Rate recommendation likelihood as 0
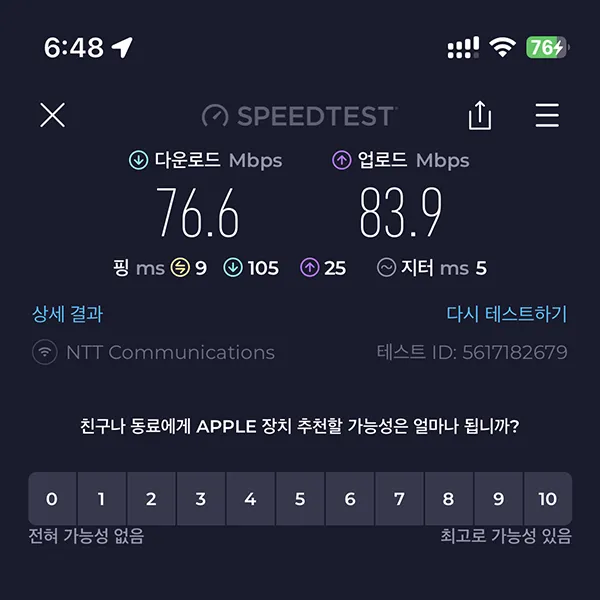The height and width of the screenshot is (600, 600). coord(52,499)
